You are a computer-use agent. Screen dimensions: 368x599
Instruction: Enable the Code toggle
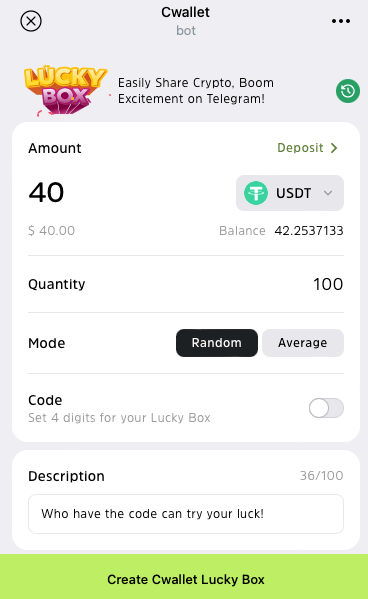pos(326,408)
